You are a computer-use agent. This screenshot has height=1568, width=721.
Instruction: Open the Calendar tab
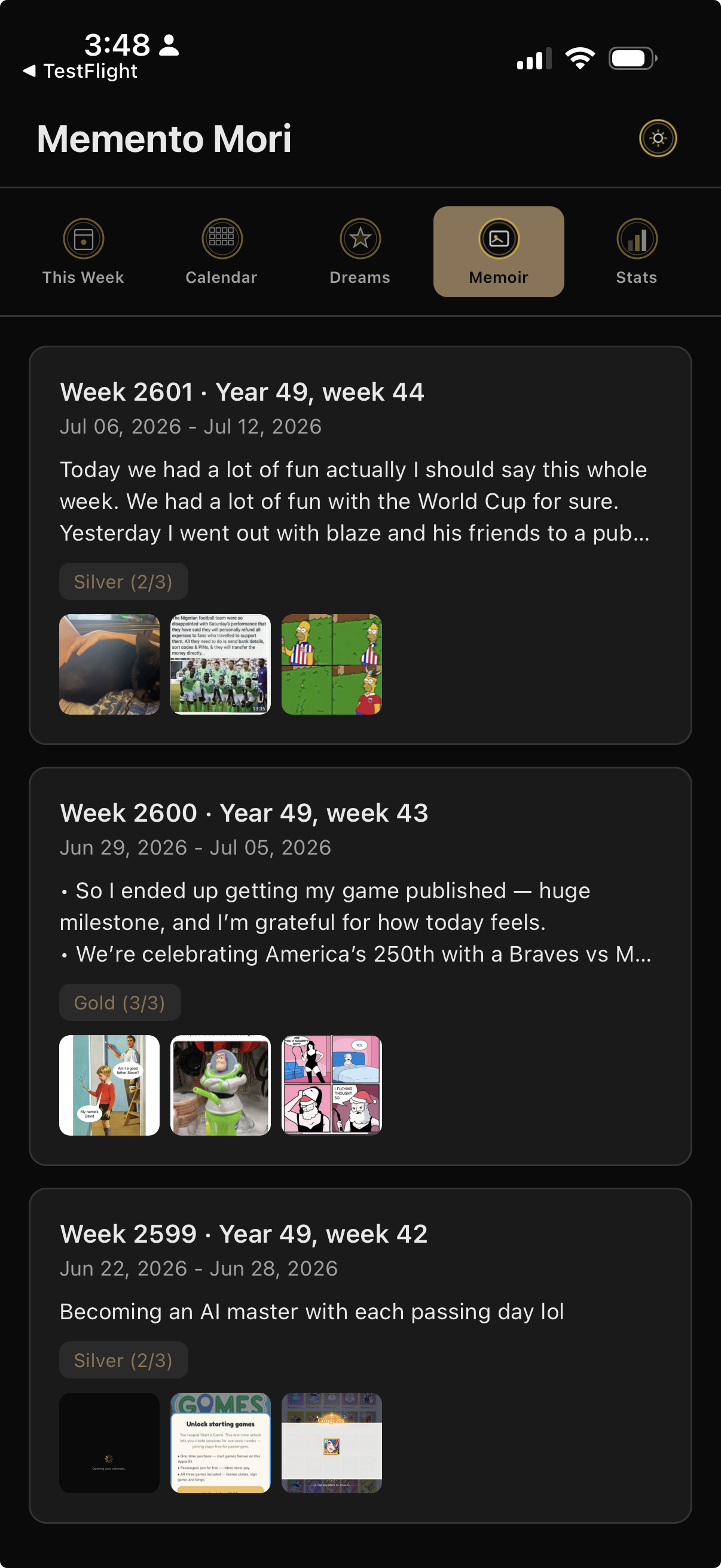[221, 251]
